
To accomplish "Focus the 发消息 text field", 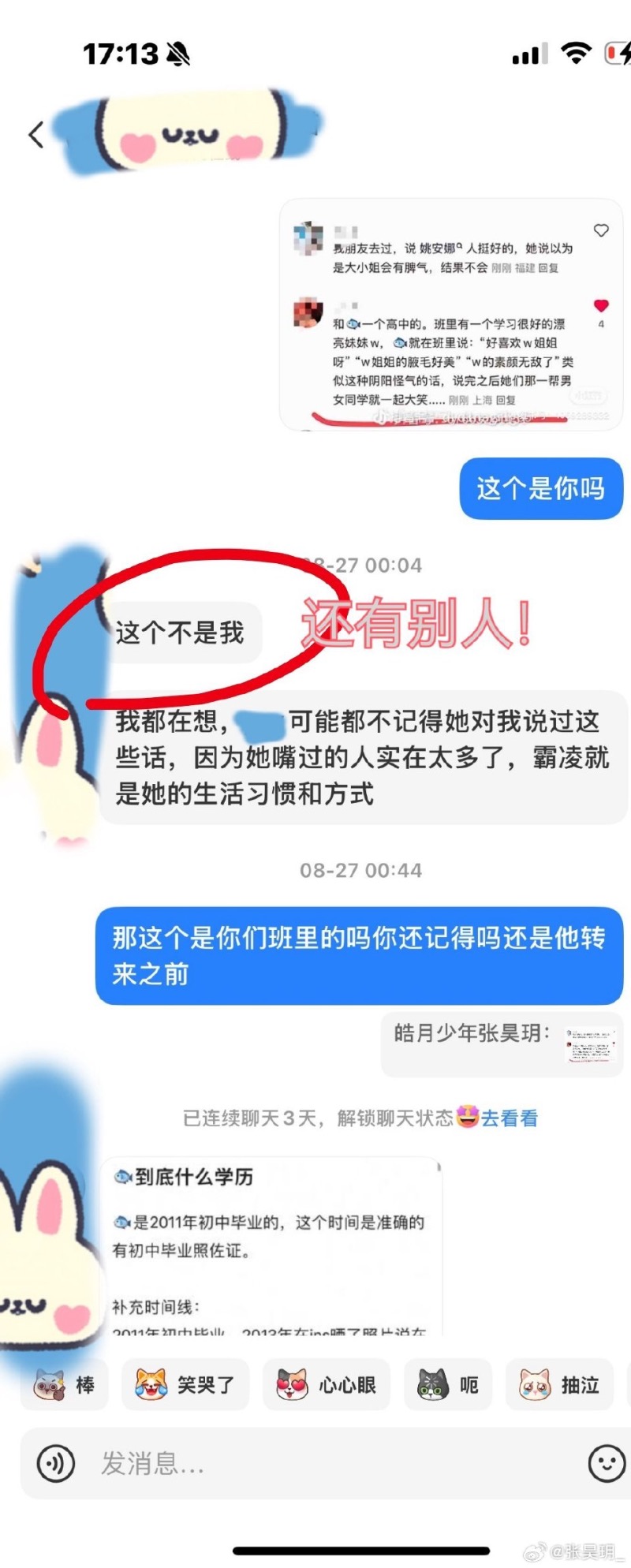I will click(x=315, y=1463).
